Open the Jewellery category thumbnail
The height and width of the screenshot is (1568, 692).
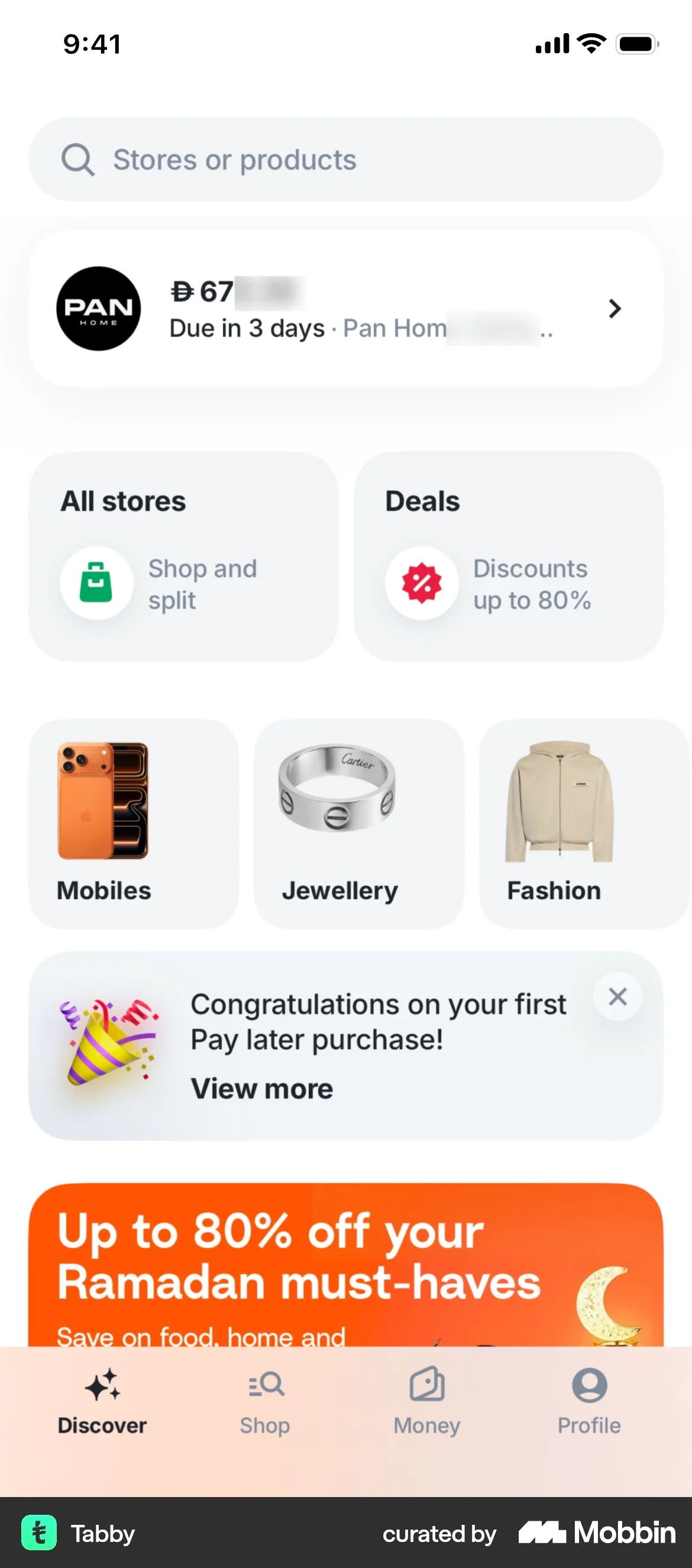tap(359, 822)
